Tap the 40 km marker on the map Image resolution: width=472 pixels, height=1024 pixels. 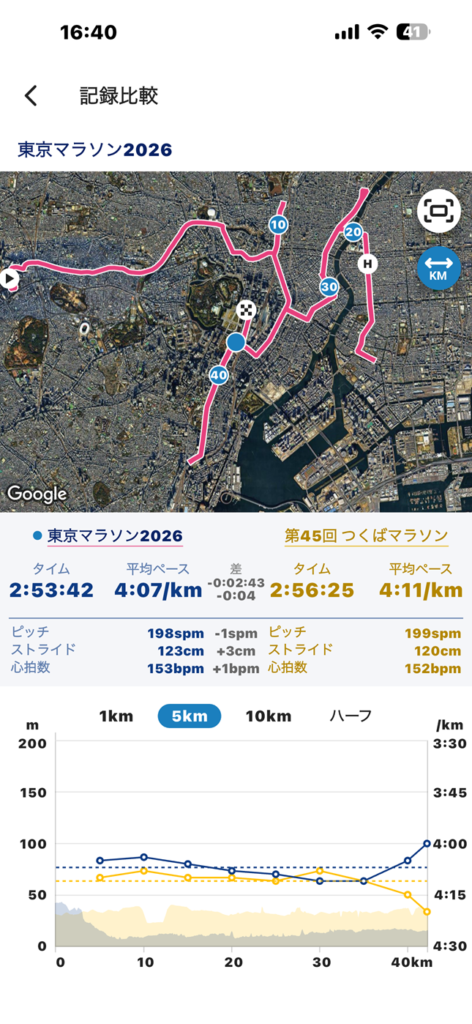pos(219,375)
